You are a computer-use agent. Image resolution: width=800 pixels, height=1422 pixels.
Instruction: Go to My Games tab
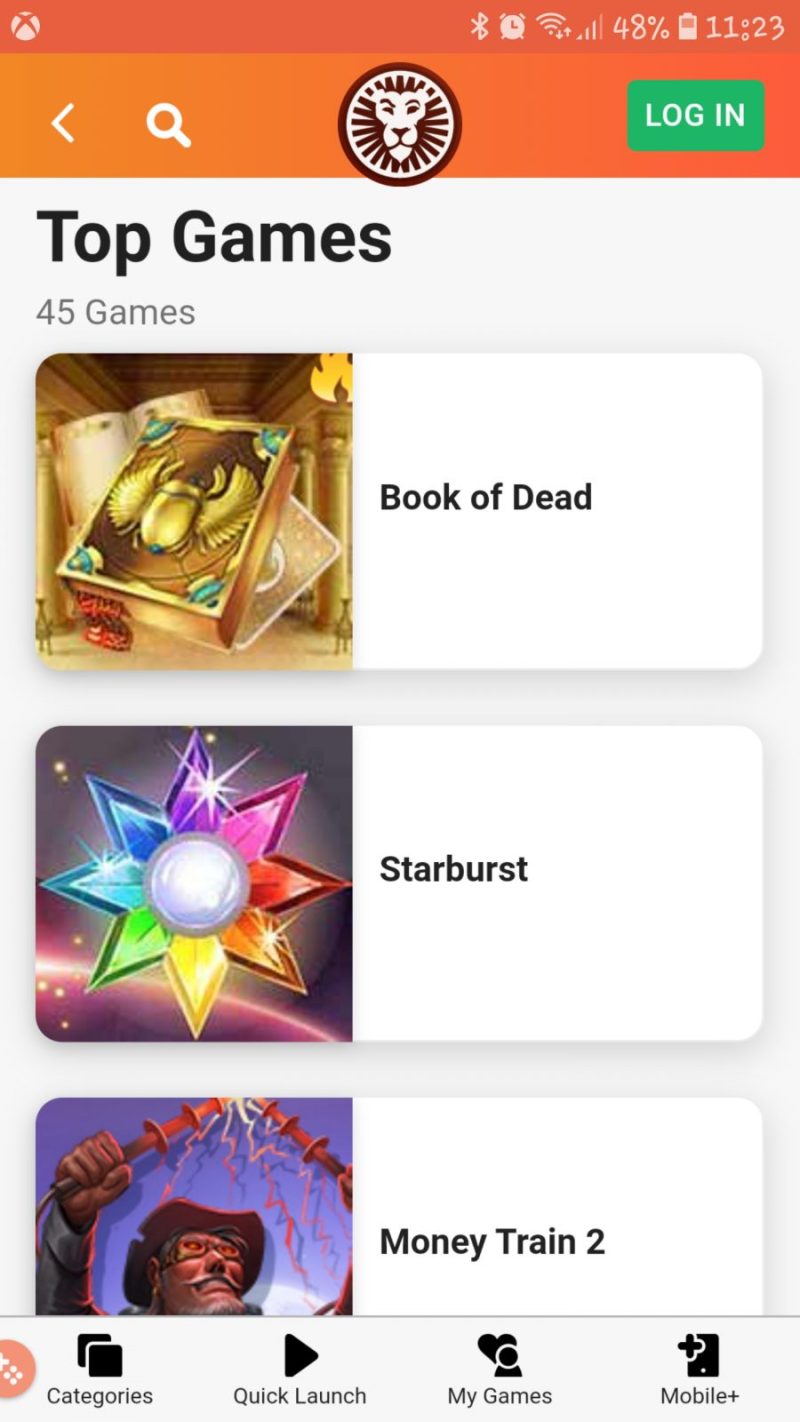tap(500, 1370)
